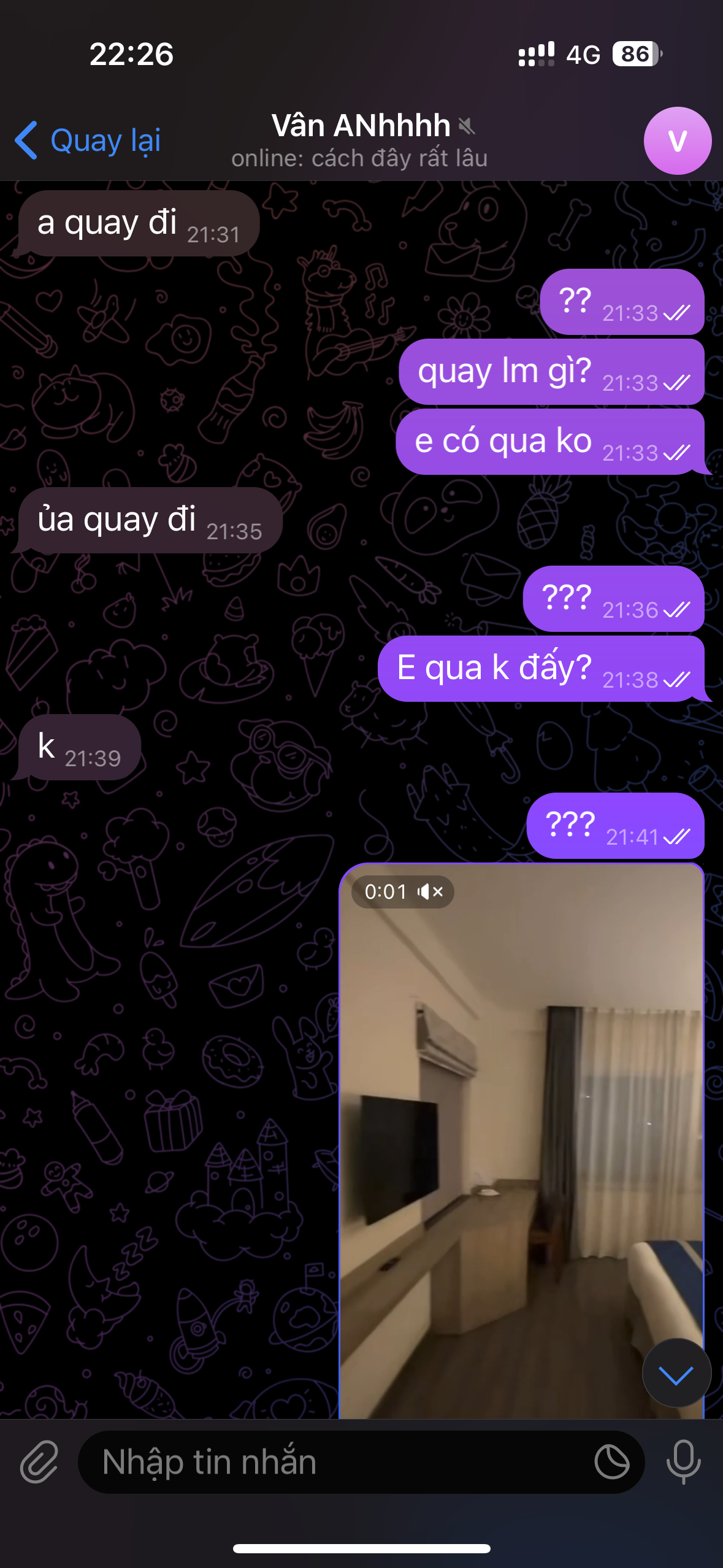Open Vân ANhhhh's profile avatar
Image resolution: width=723 pixels, height=1568 pixels.
click(677, 140)
